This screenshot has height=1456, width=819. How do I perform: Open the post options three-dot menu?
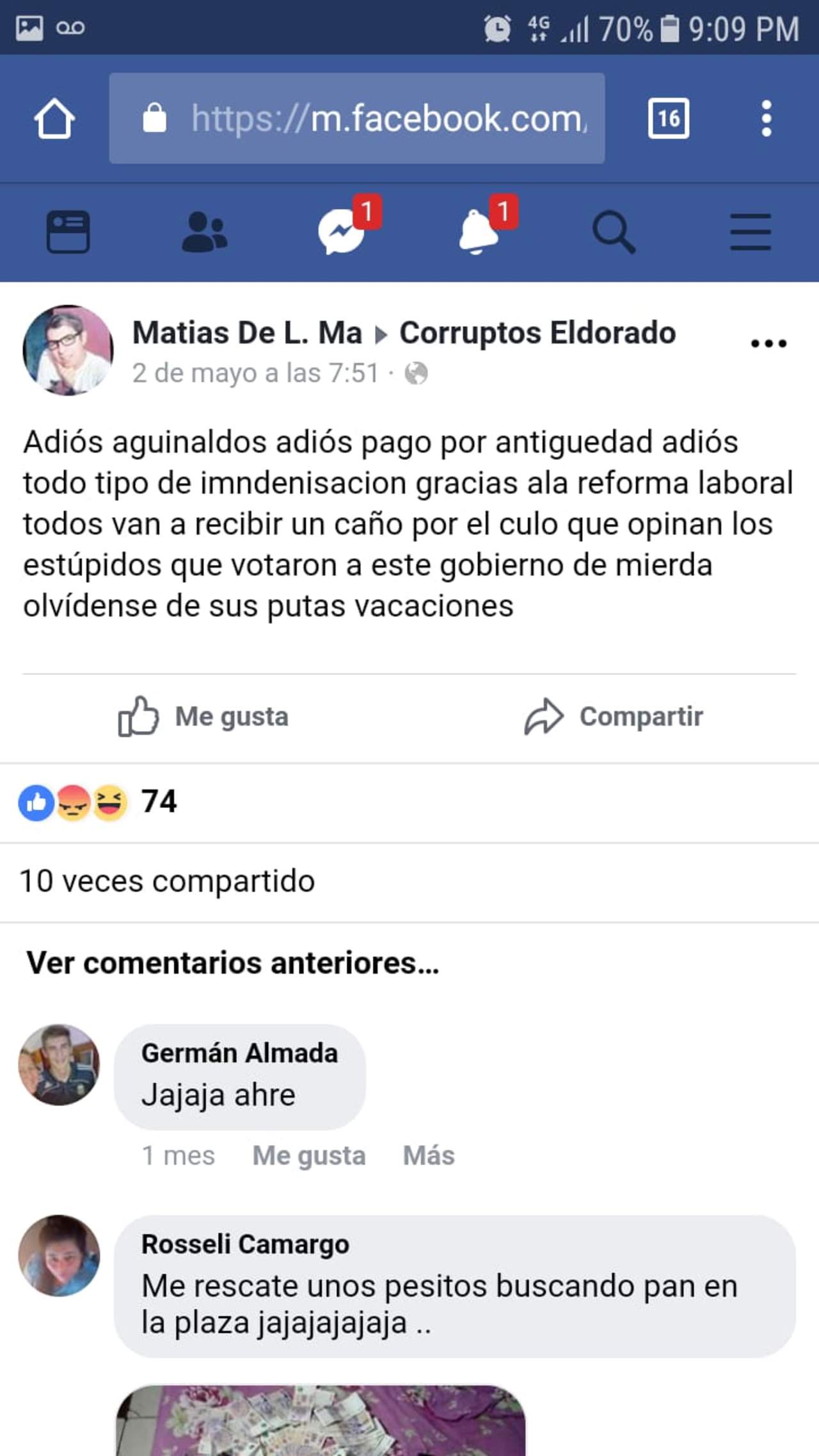tap(768, 344)
